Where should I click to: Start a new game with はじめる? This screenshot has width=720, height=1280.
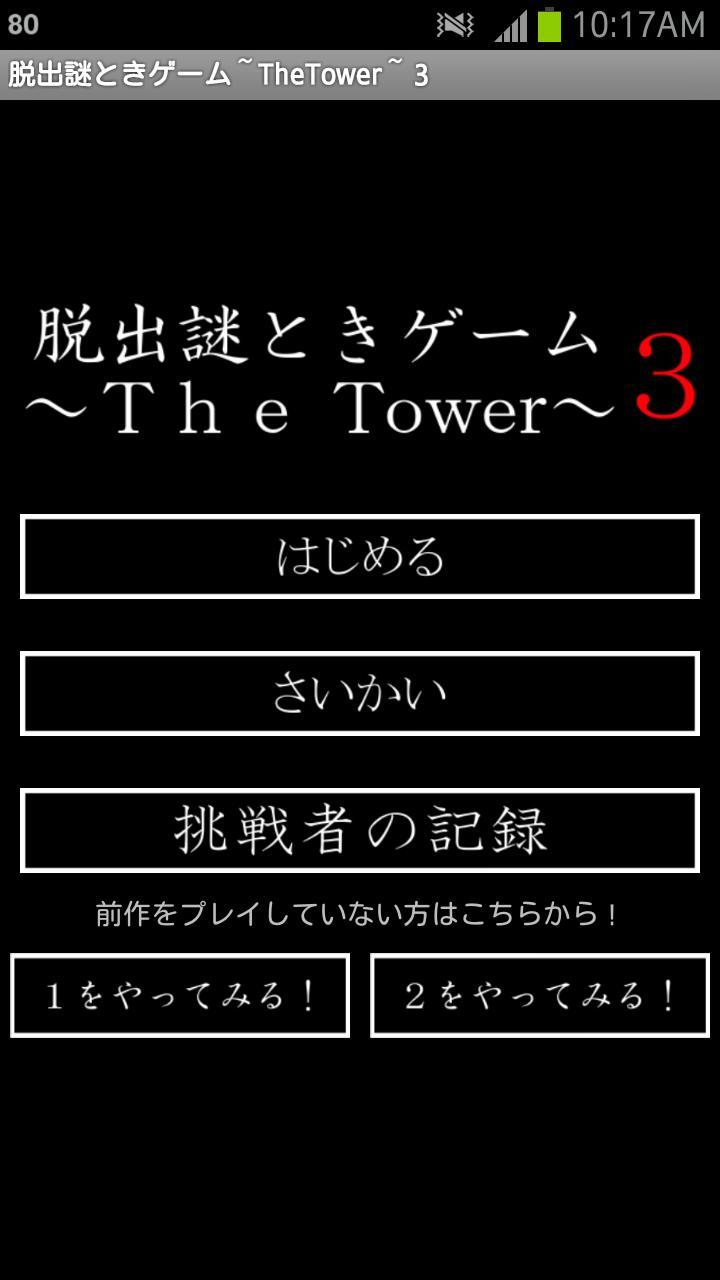point(360,557)
